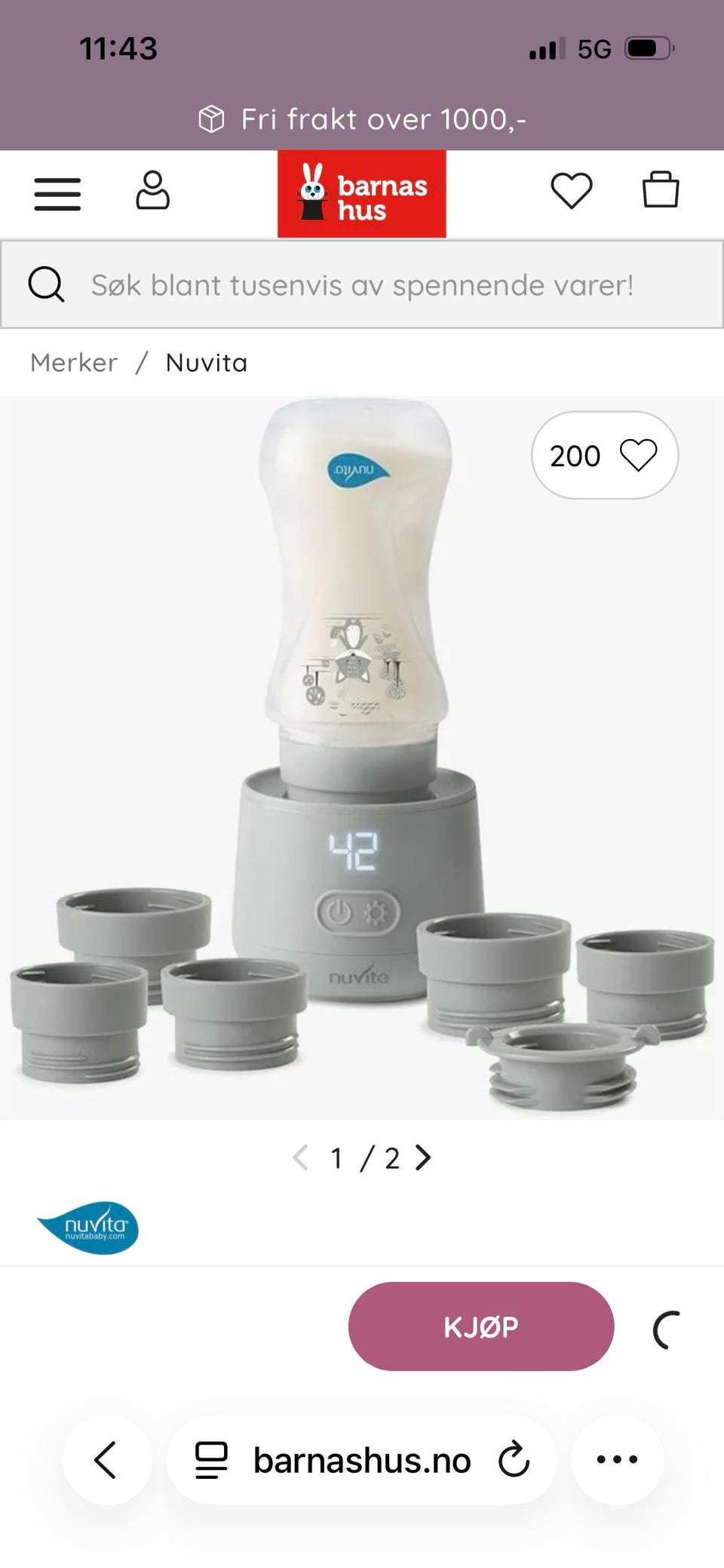Open the shopping bag
The width and height of the screenshot is (724, 1568).
(661, 189)
